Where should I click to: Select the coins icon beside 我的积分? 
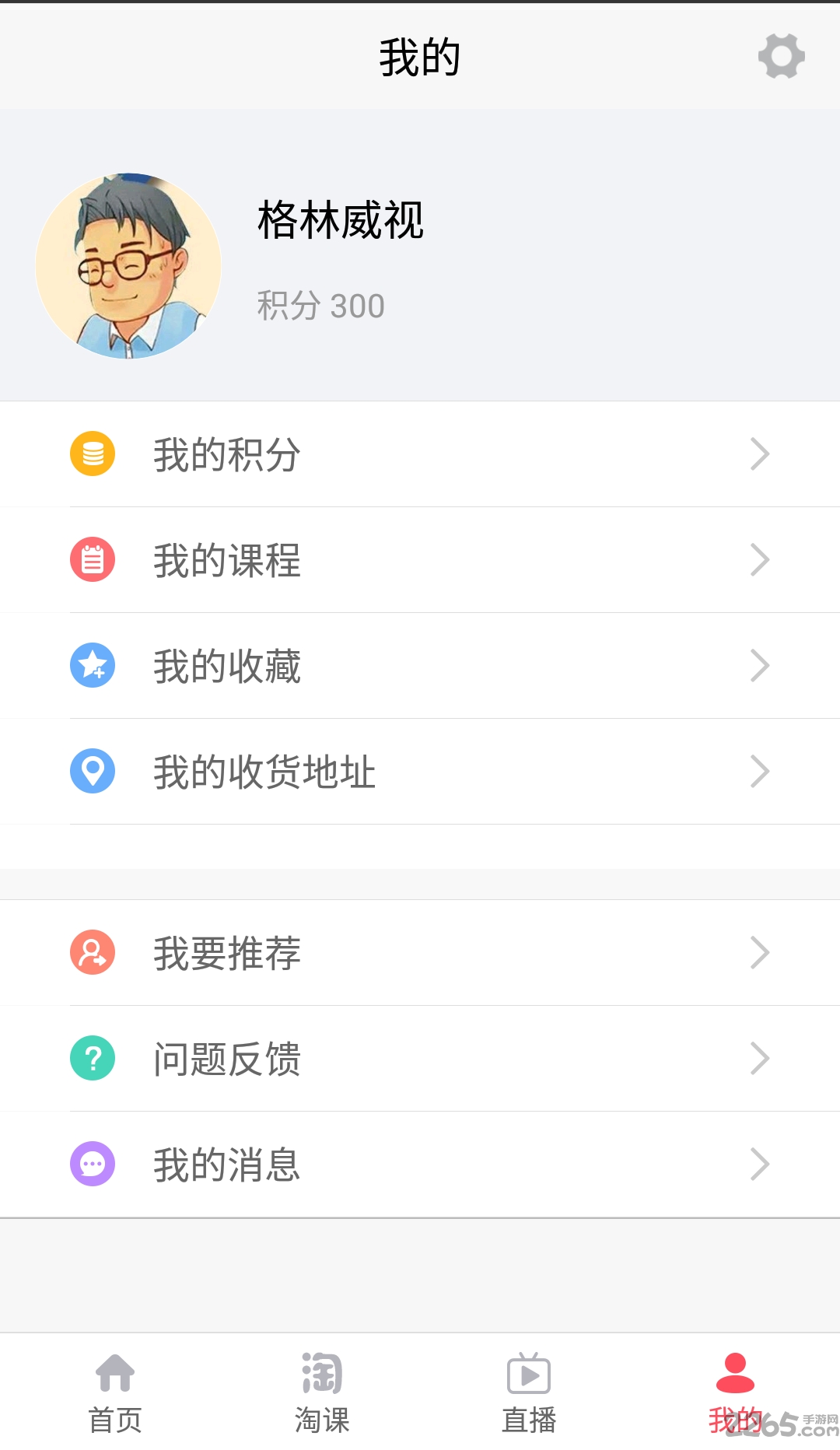[x=93, y=454]
